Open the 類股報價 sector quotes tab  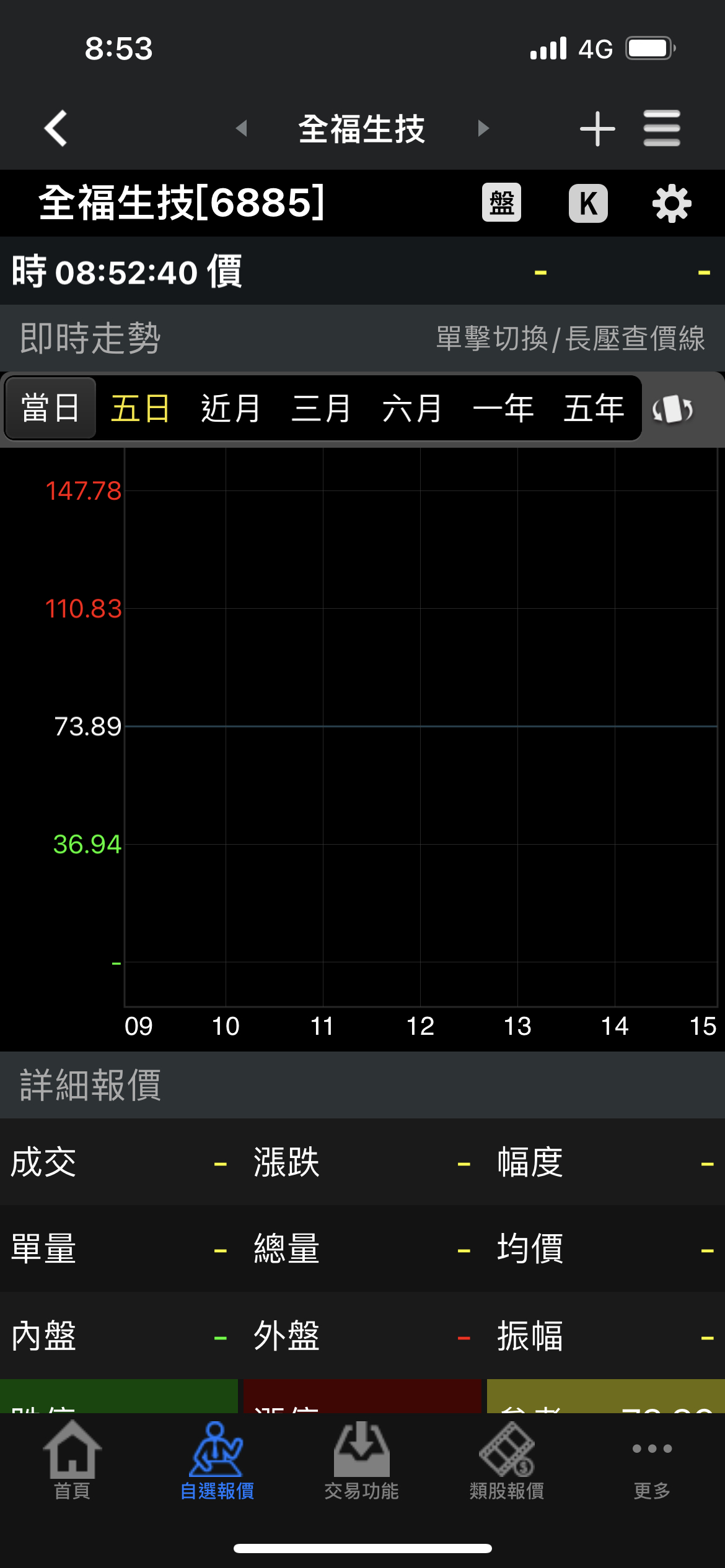(x=507, y=1461)
